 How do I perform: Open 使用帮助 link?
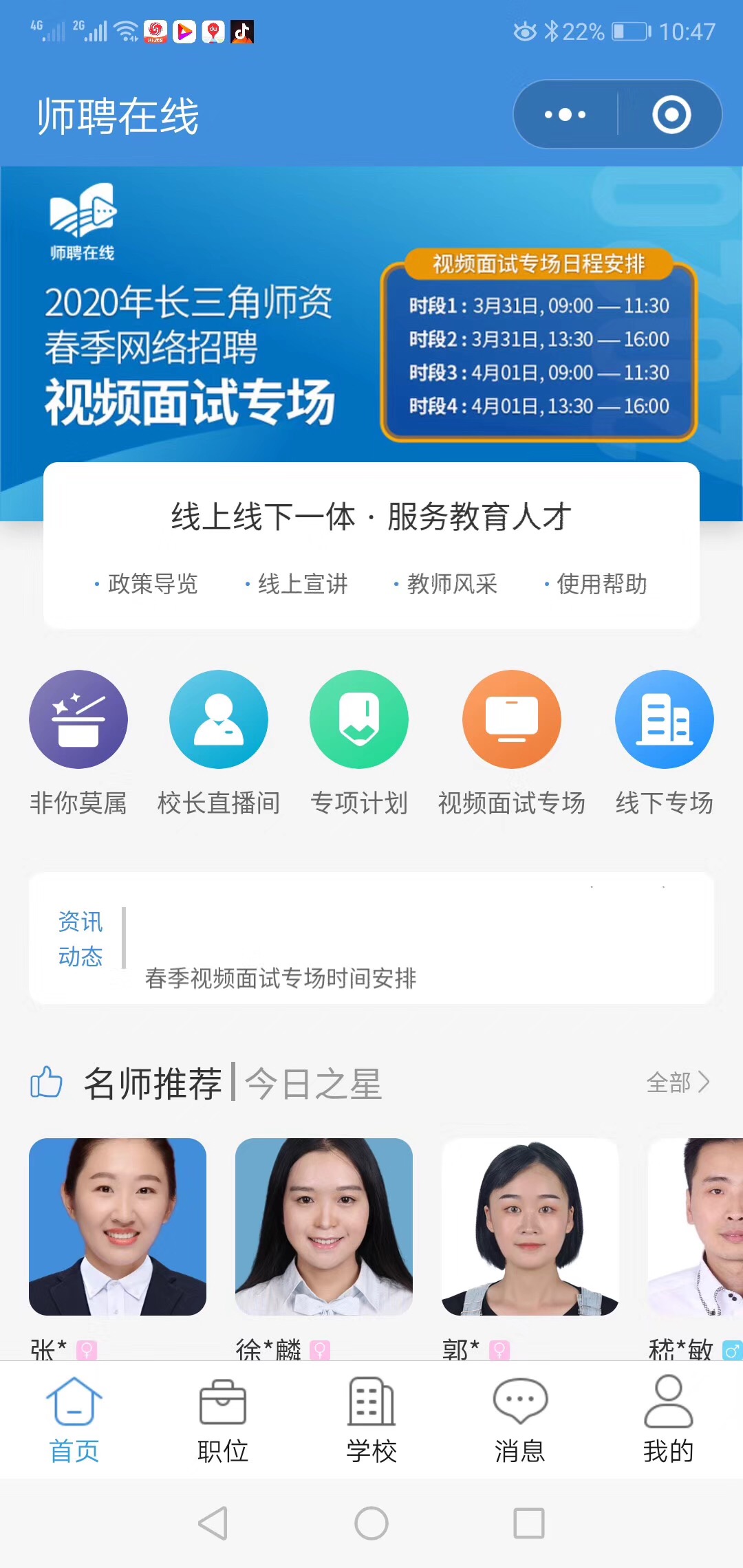(x=596, y=584)
